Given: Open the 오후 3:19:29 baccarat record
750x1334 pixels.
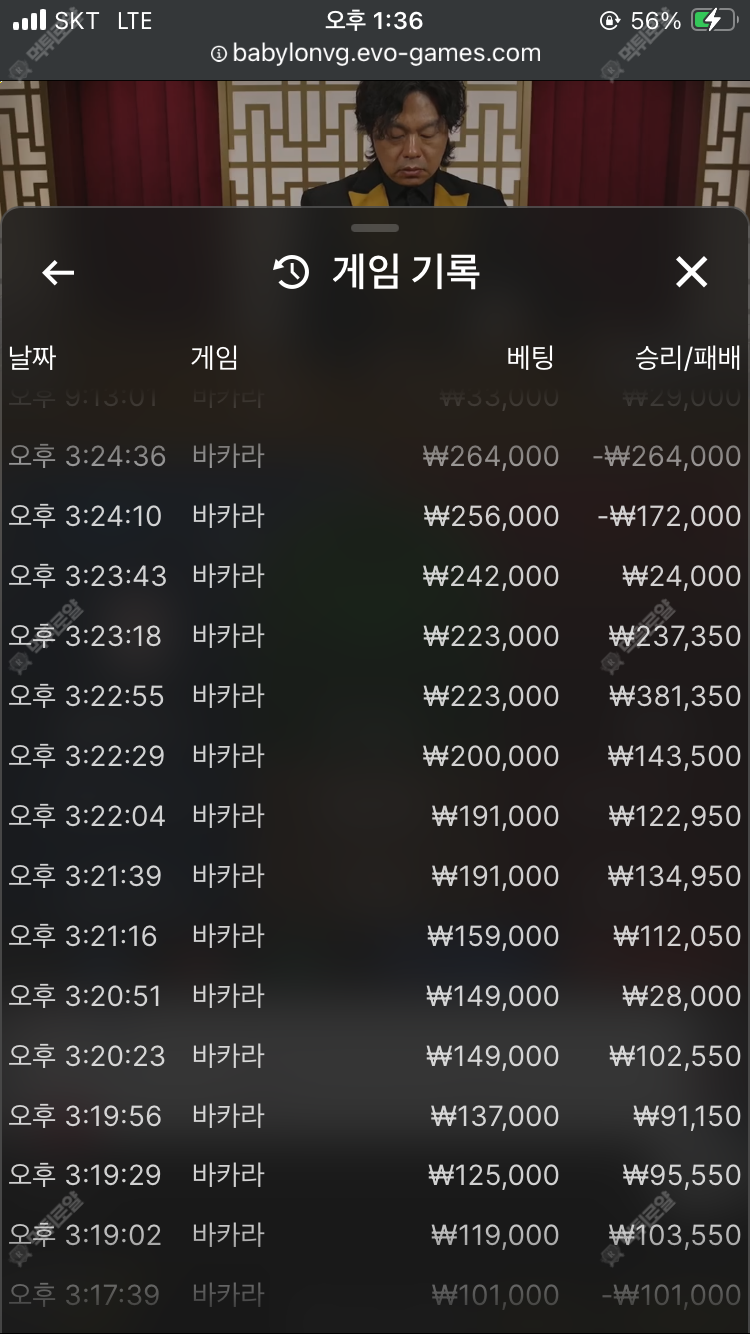Looking at the screenshot, I should [375, 1175].
